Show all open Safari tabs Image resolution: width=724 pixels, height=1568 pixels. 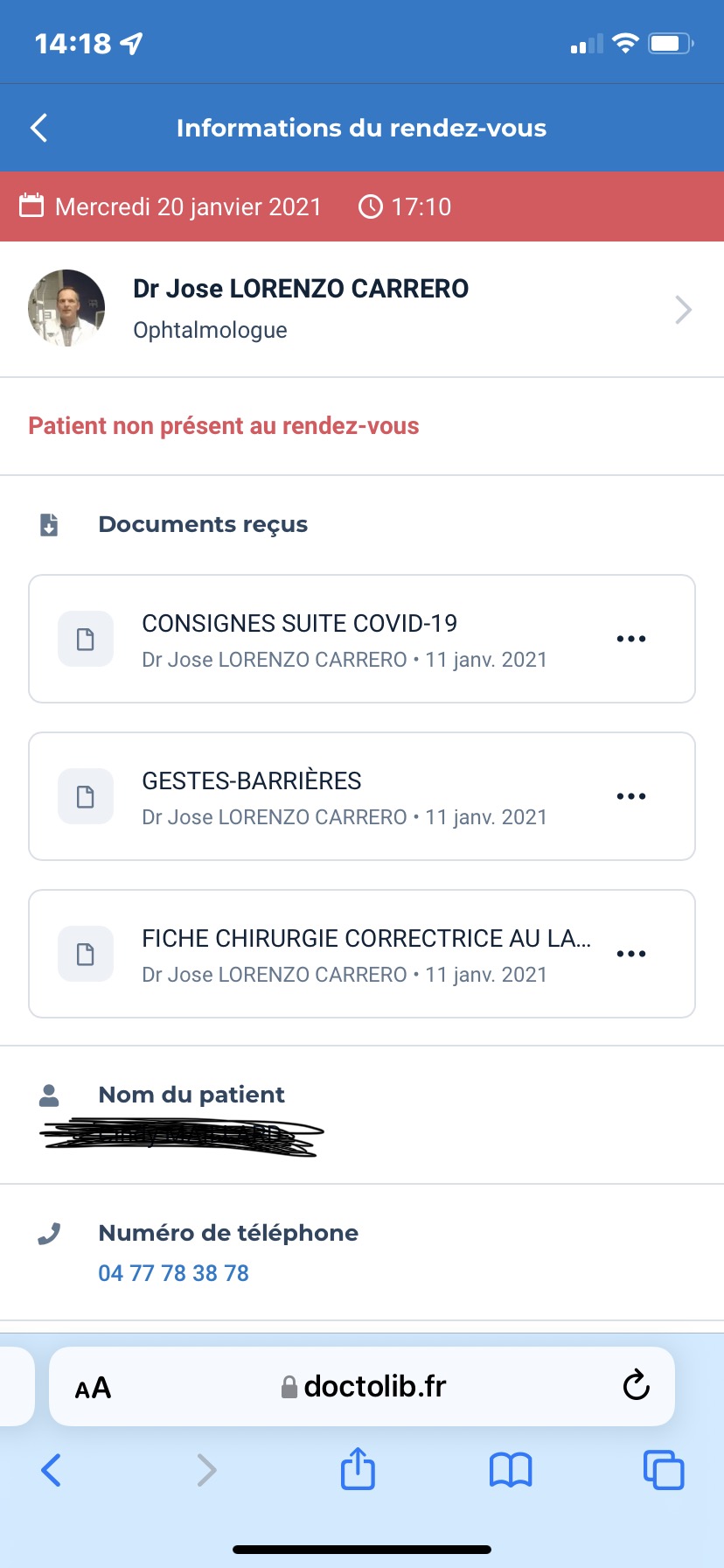point(664,1470)
